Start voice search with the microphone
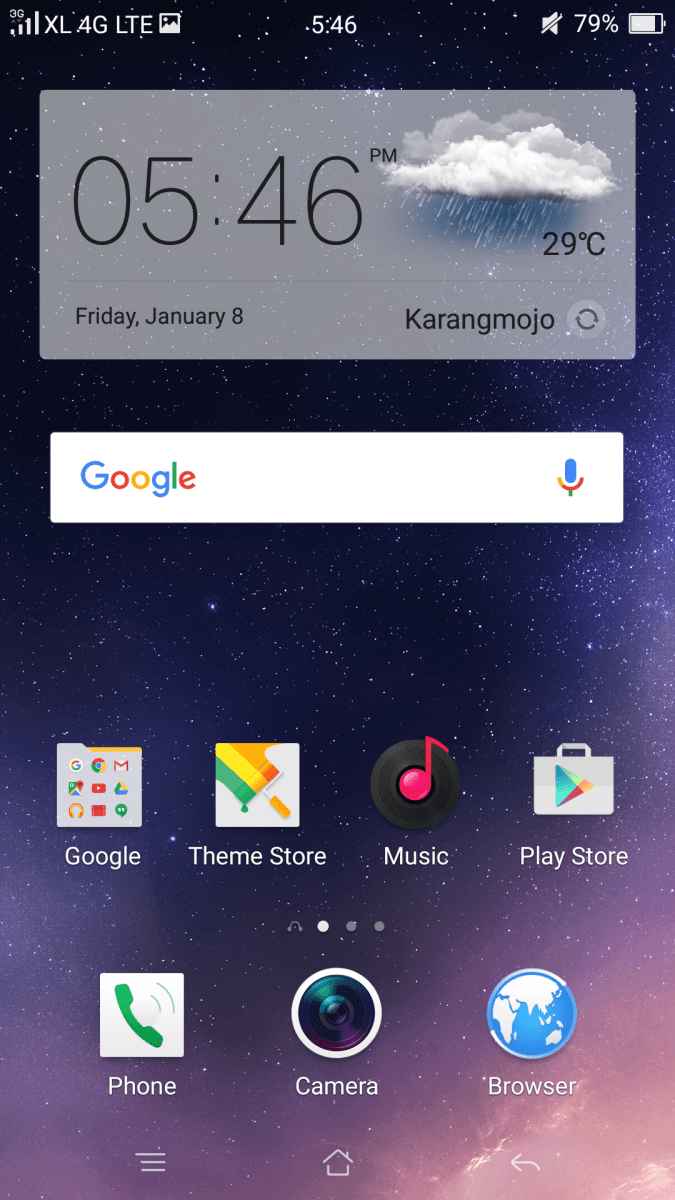The height and width of the screenshot is (1200, 675). point(570,477)
